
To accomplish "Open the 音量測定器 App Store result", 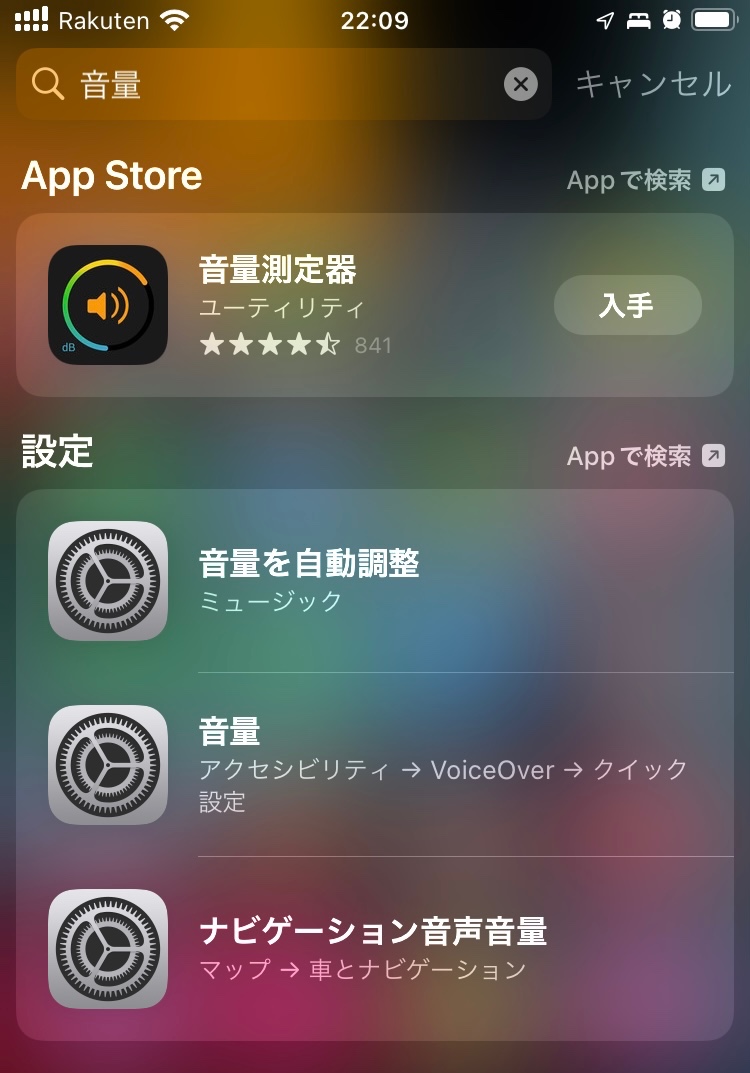I will coord(300,305).
